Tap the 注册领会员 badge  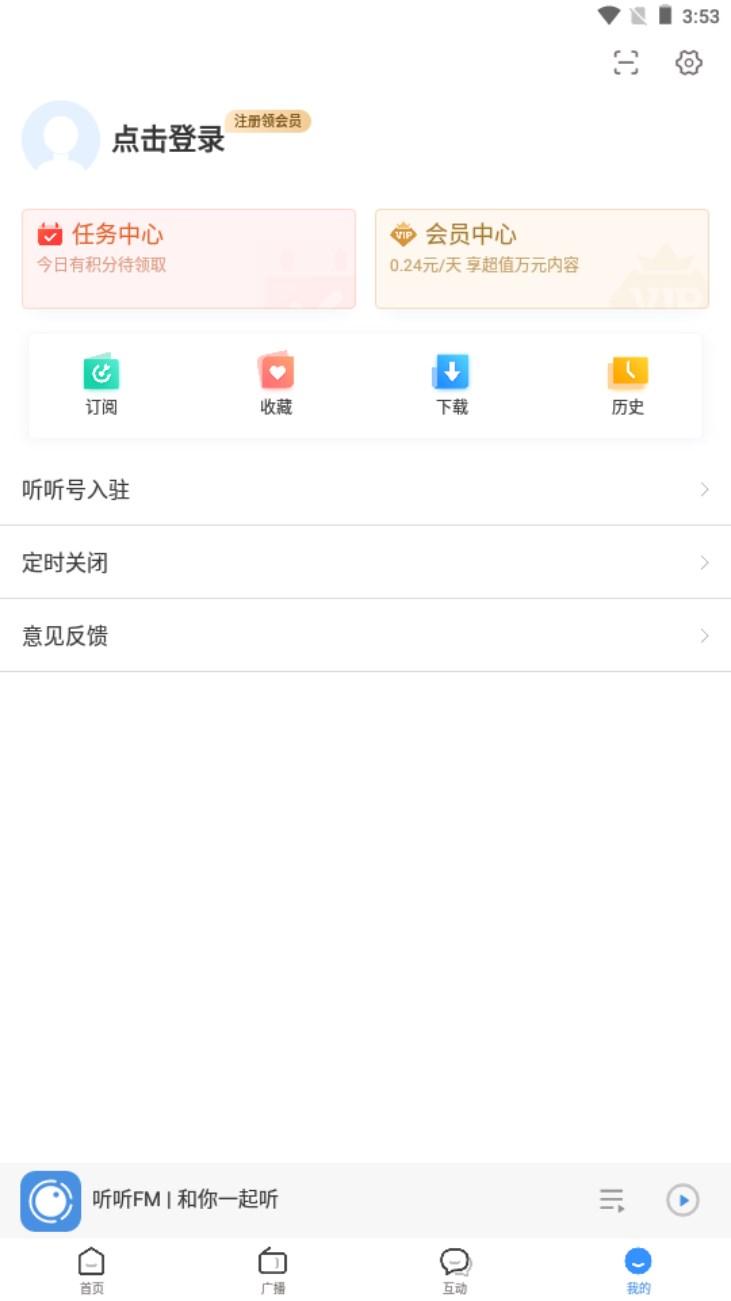tap(268, 121)
